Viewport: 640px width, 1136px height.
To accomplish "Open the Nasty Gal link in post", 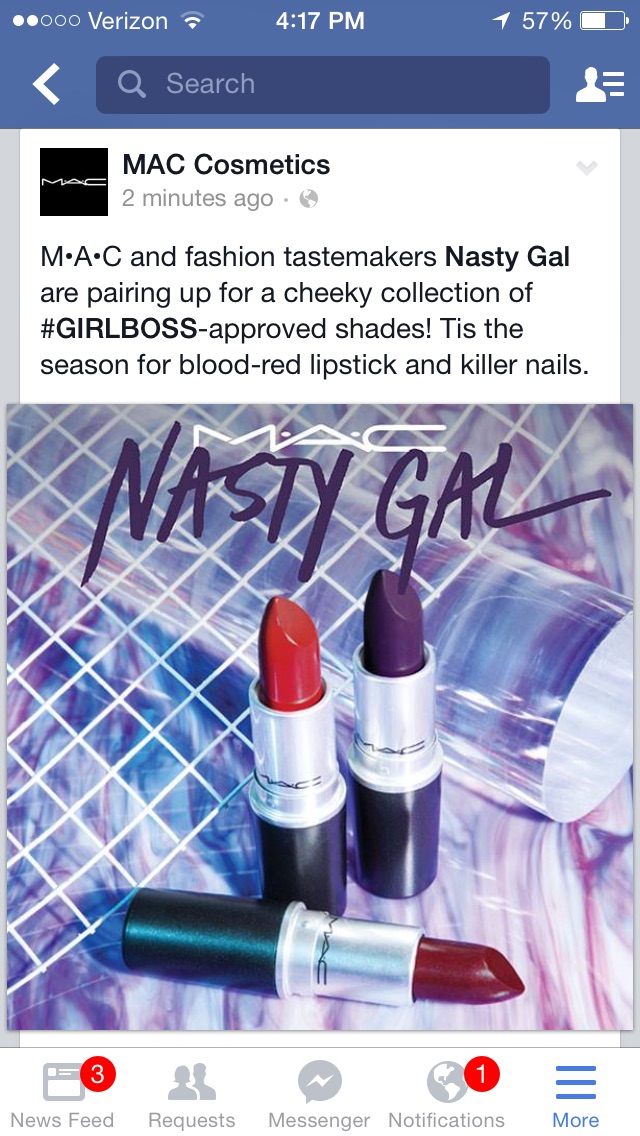I will tap(507, 257).
